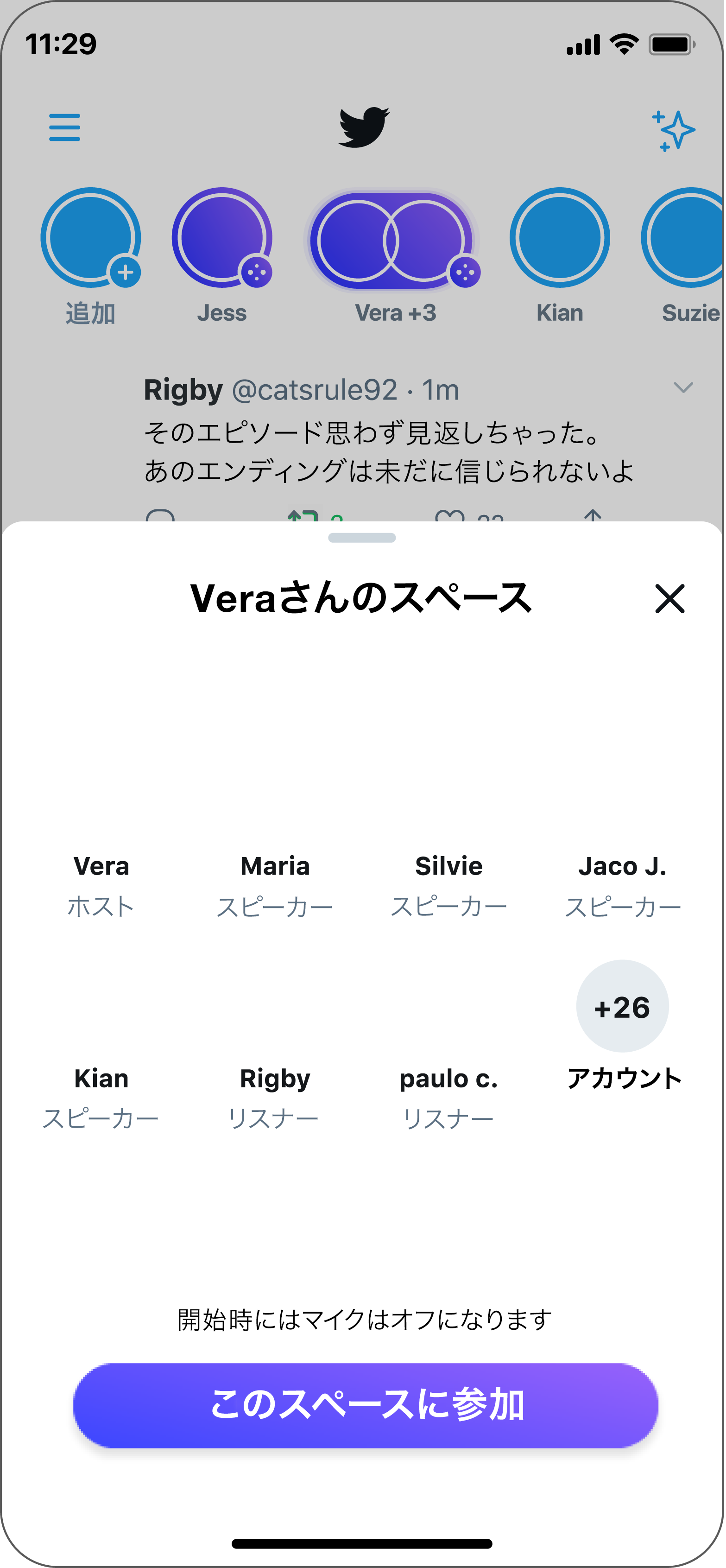Open the Vera +3 Space bubble

(392, 241)
